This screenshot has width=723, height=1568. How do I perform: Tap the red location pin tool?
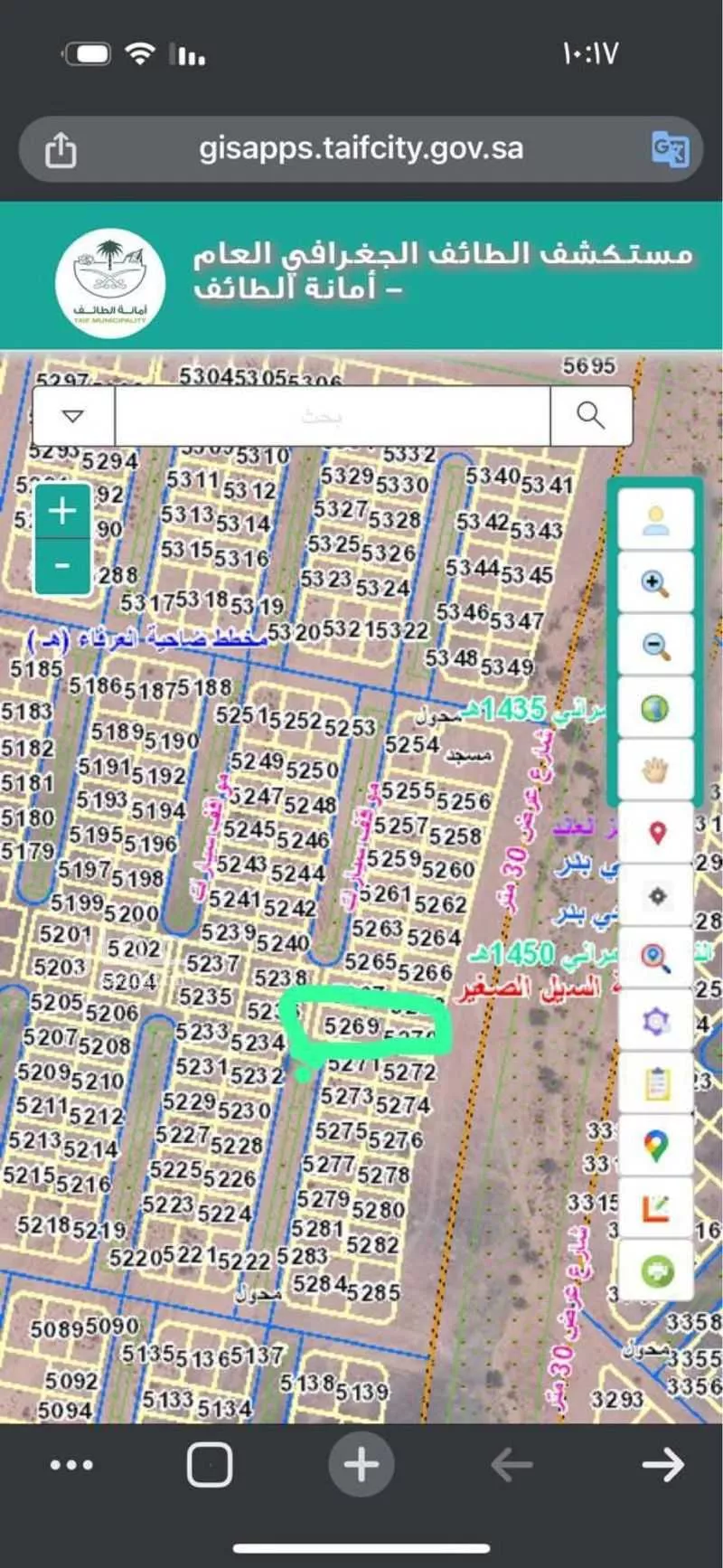coord(657,833)
